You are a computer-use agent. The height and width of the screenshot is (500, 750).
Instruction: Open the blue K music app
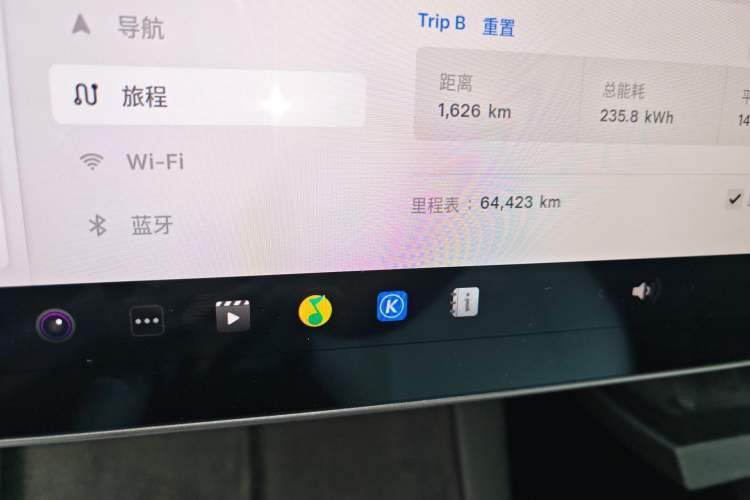click(392, 306)
